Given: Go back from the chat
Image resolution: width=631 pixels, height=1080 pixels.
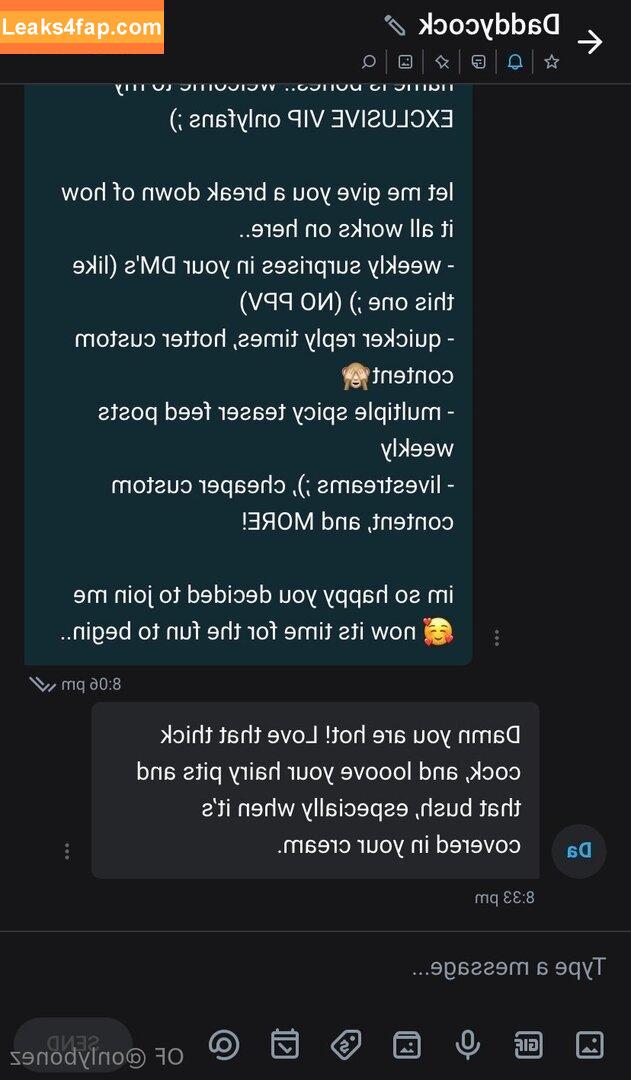Looking at the screenshot, I should point(591,41).
